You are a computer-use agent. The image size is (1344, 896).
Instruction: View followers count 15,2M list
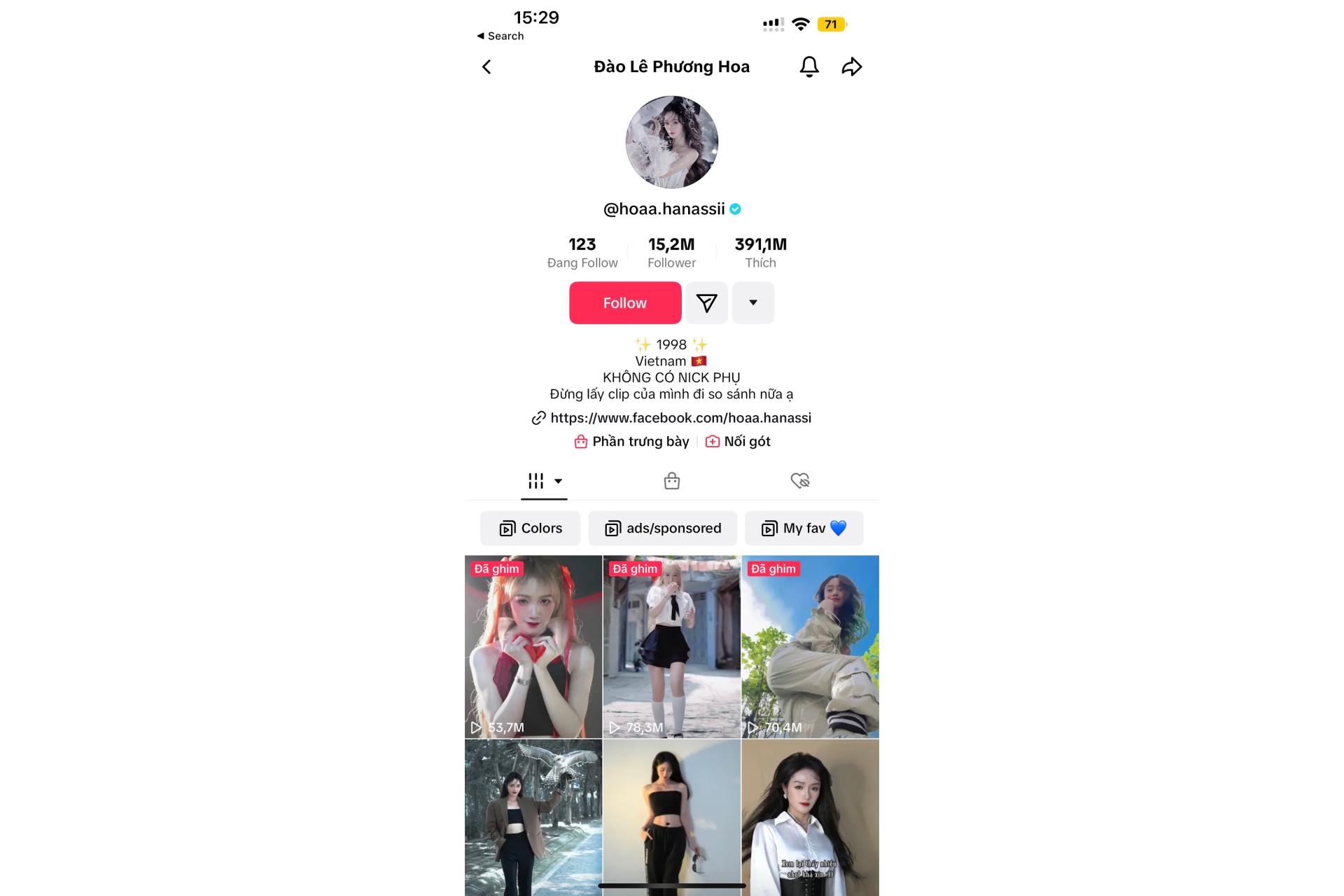pyautogui.click(x=671, y=252)
